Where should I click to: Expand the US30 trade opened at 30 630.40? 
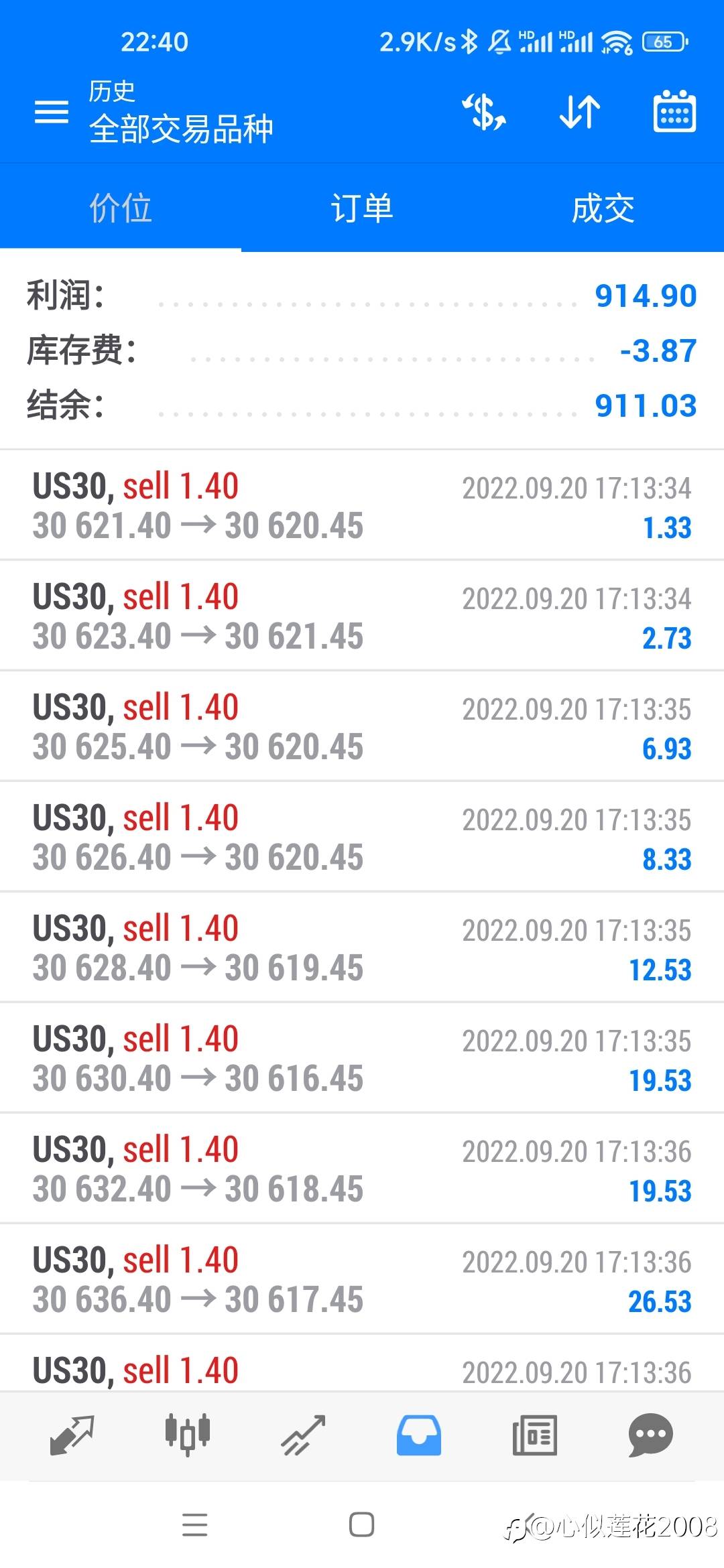(362, 1058)
